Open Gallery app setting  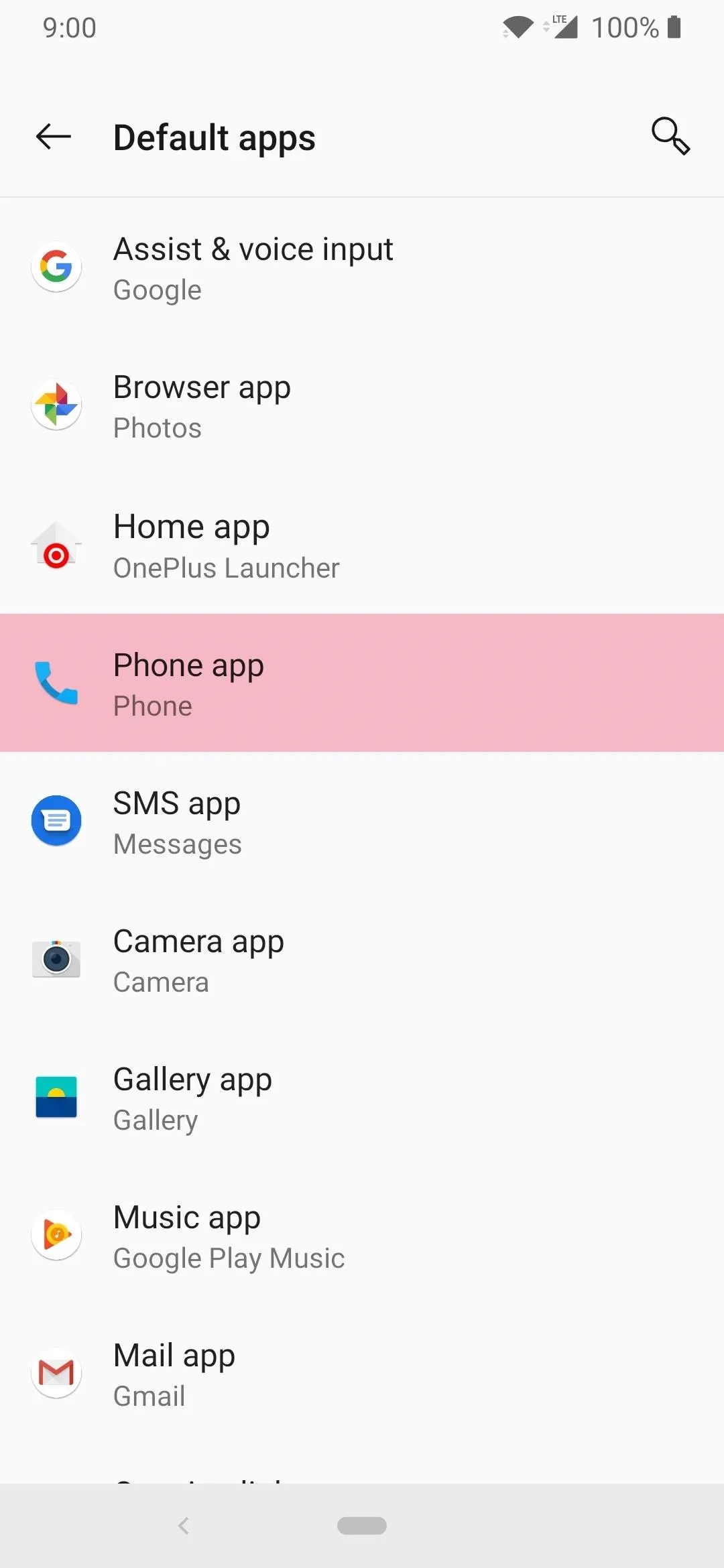click(362, 1097)
